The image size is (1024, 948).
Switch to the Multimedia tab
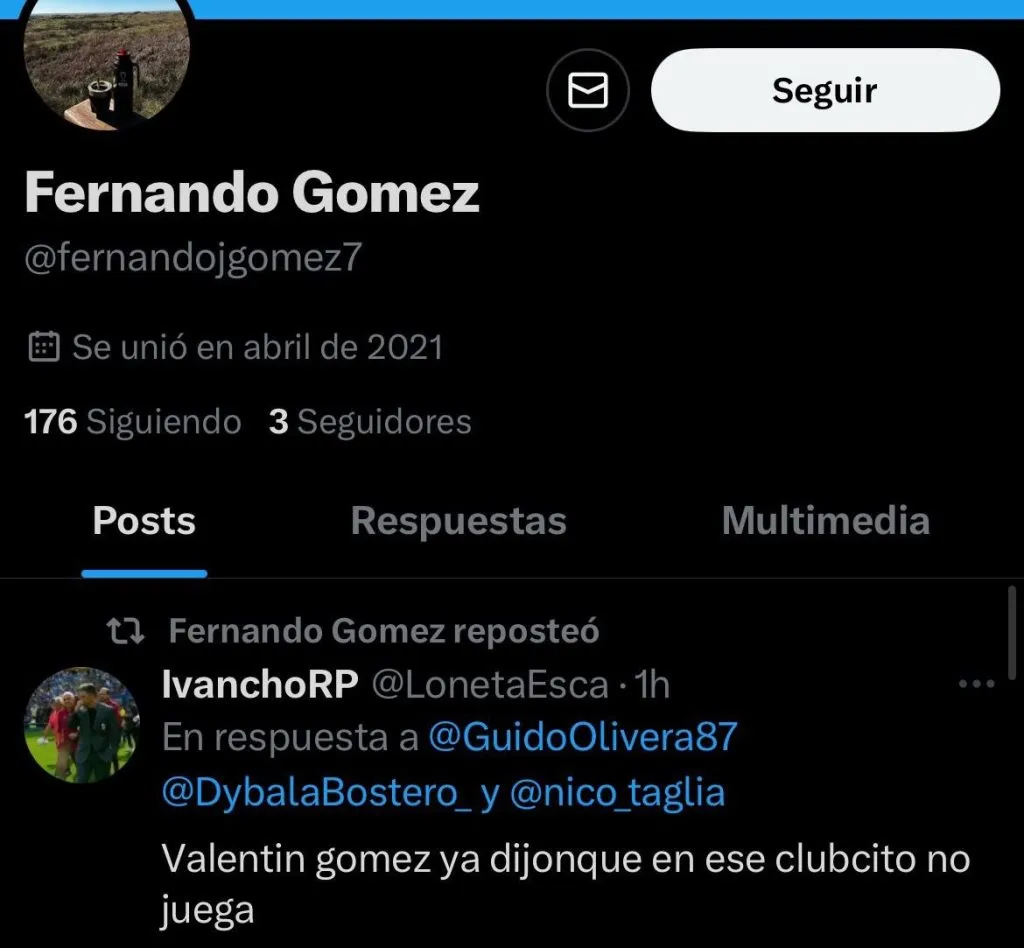coord(825,521)
